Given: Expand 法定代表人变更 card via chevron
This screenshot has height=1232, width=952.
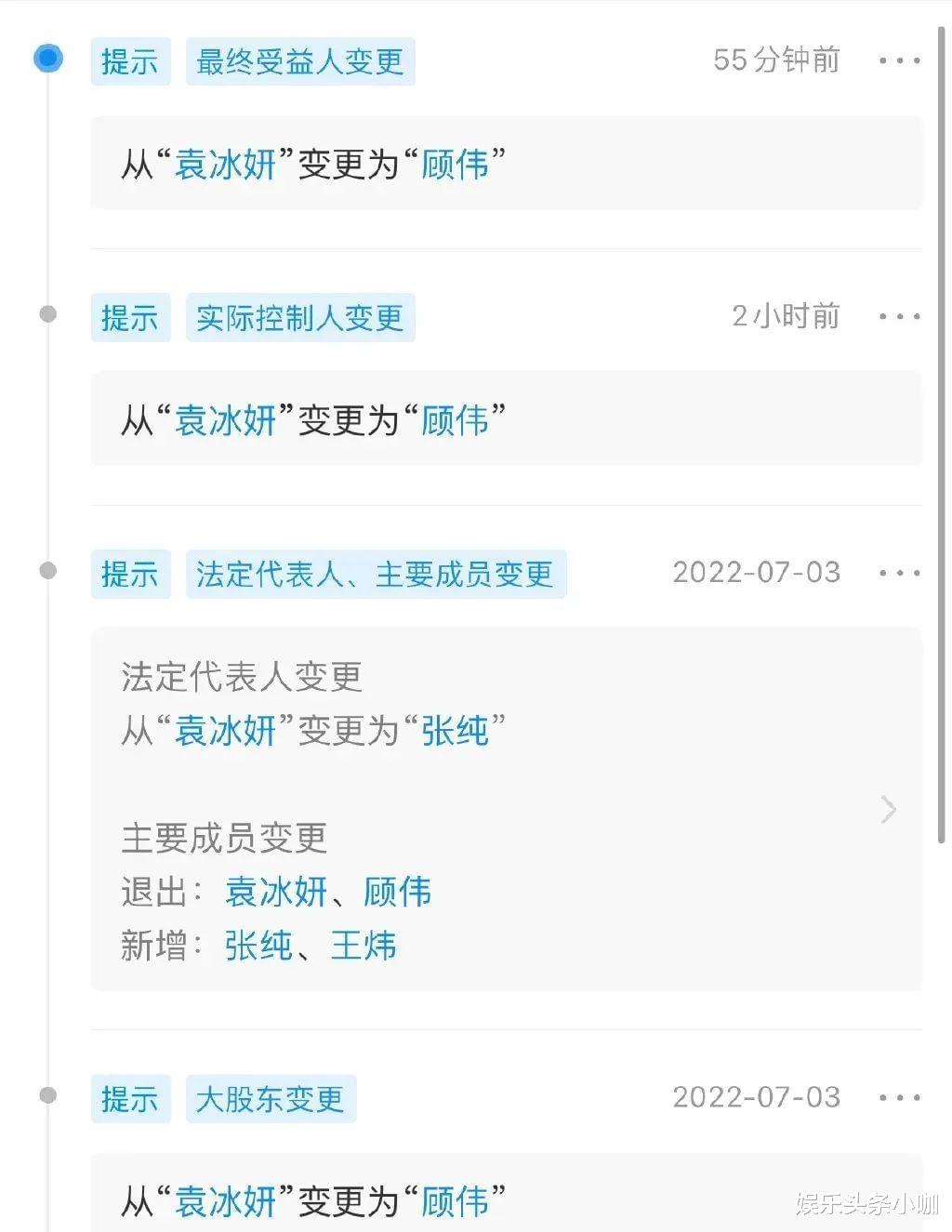Looking at the screenshot, I should (x=888, y=810).
